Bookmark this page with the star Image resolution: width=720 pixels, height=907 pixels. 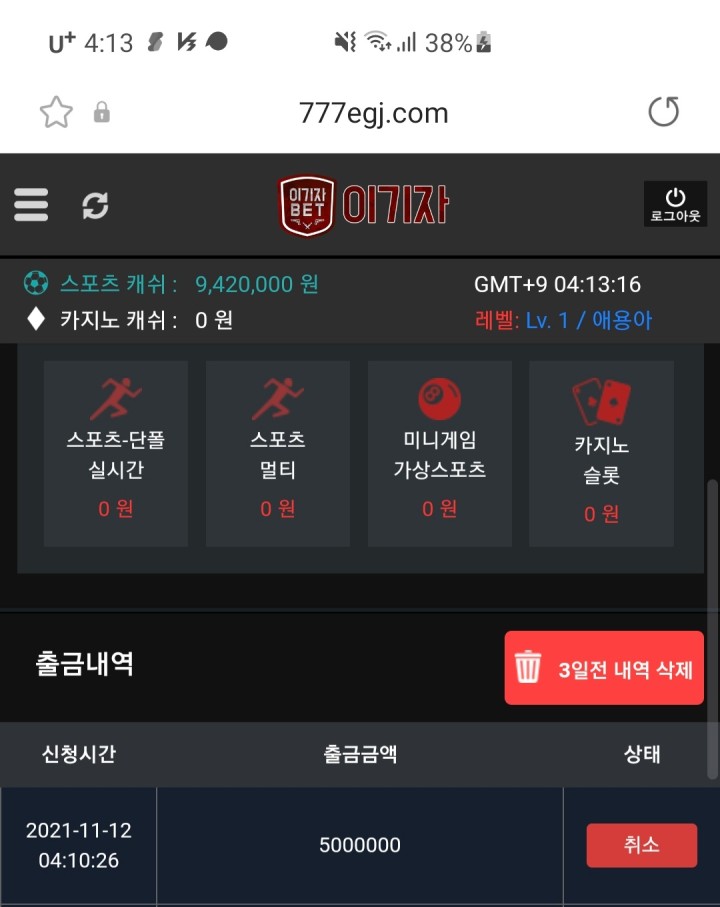[x=56, y=112]
